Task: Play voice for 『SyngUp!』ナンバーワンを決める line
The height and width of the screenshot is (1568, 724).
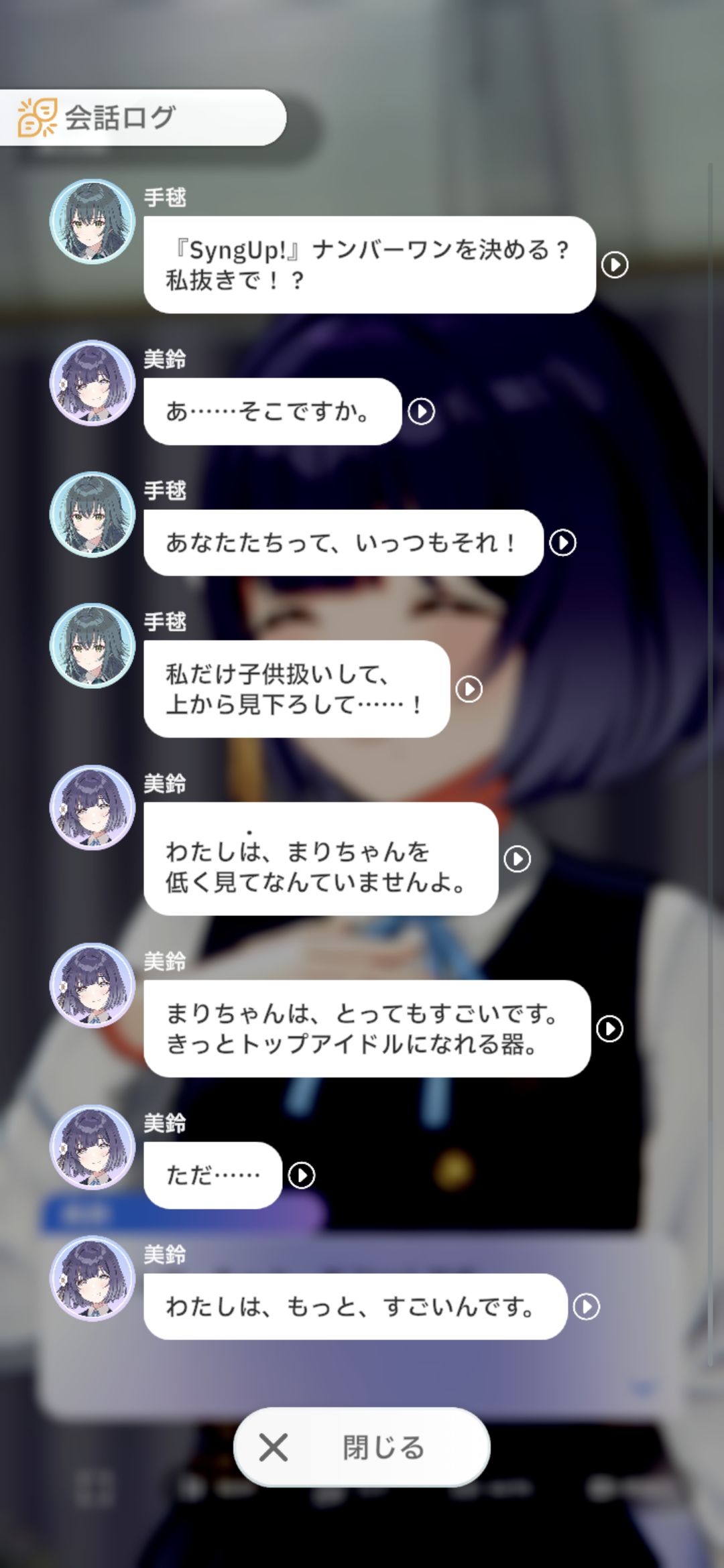Action: [615, 265]
